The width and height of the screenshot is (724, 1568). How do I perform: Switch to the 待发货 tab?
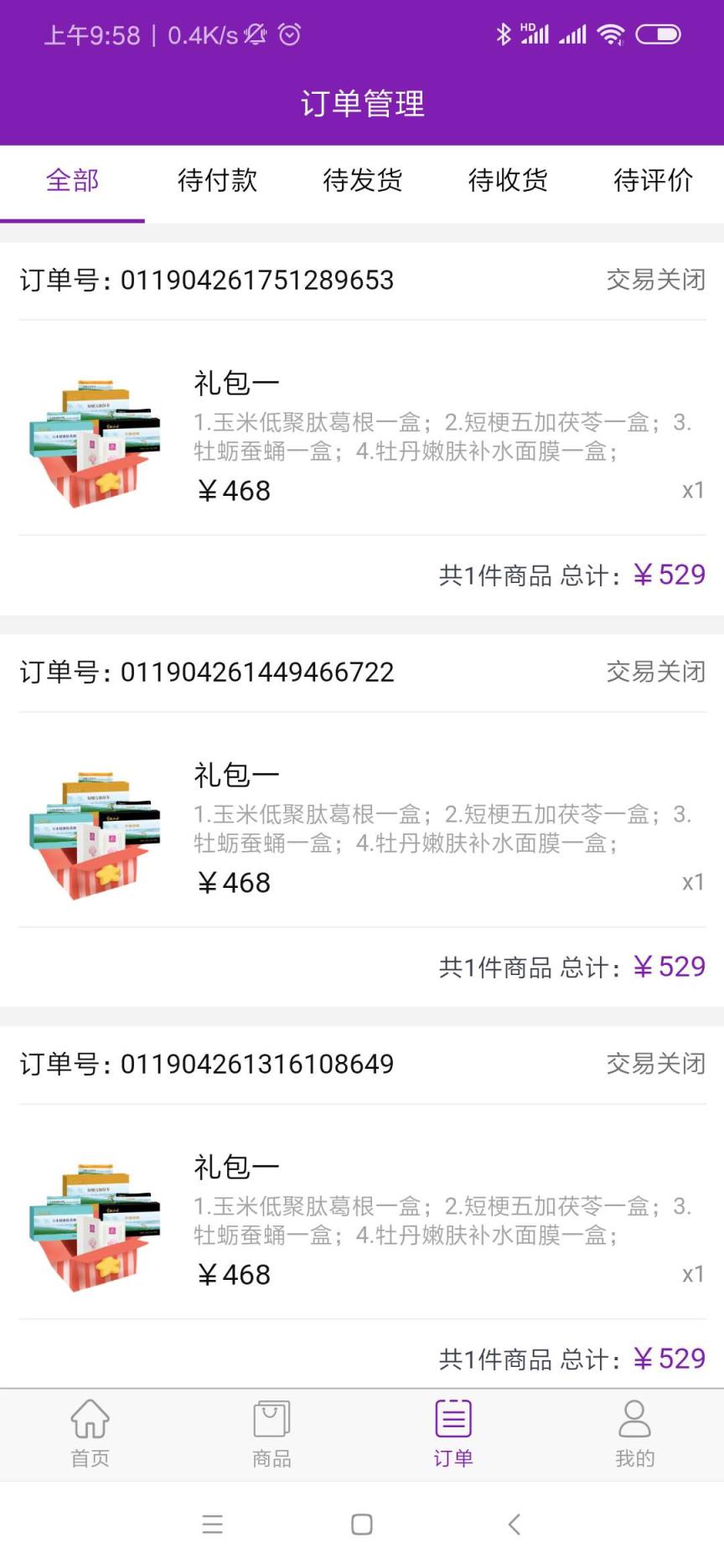tap(364, 180)
